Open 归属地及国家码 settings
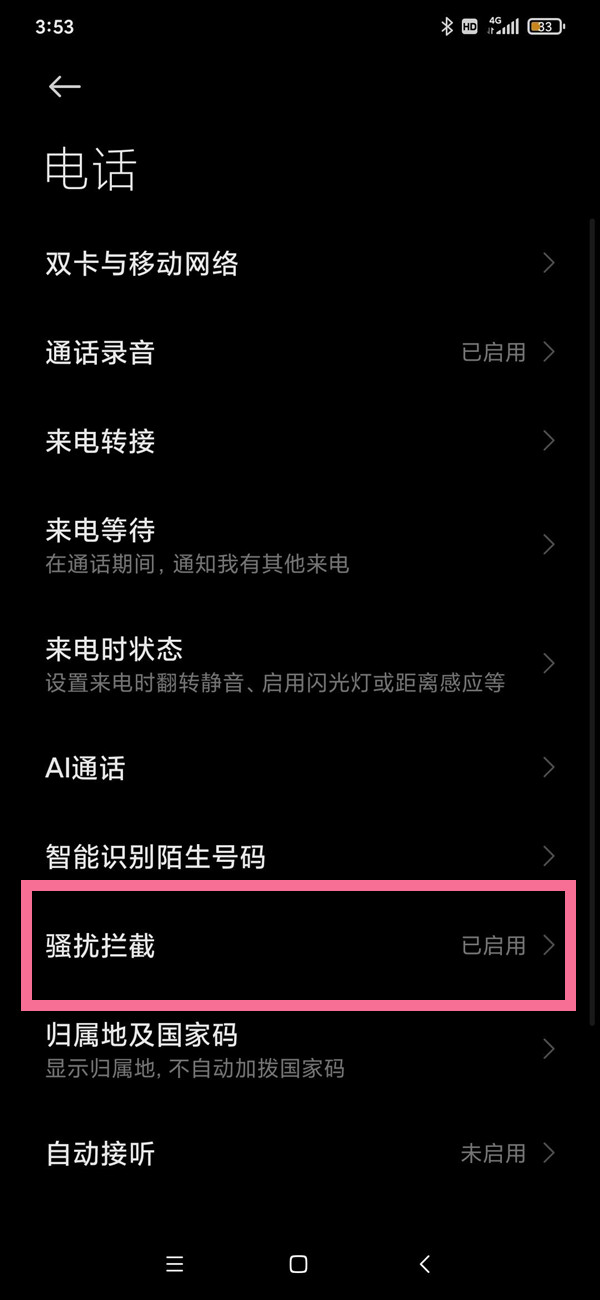 [300, 1049]
